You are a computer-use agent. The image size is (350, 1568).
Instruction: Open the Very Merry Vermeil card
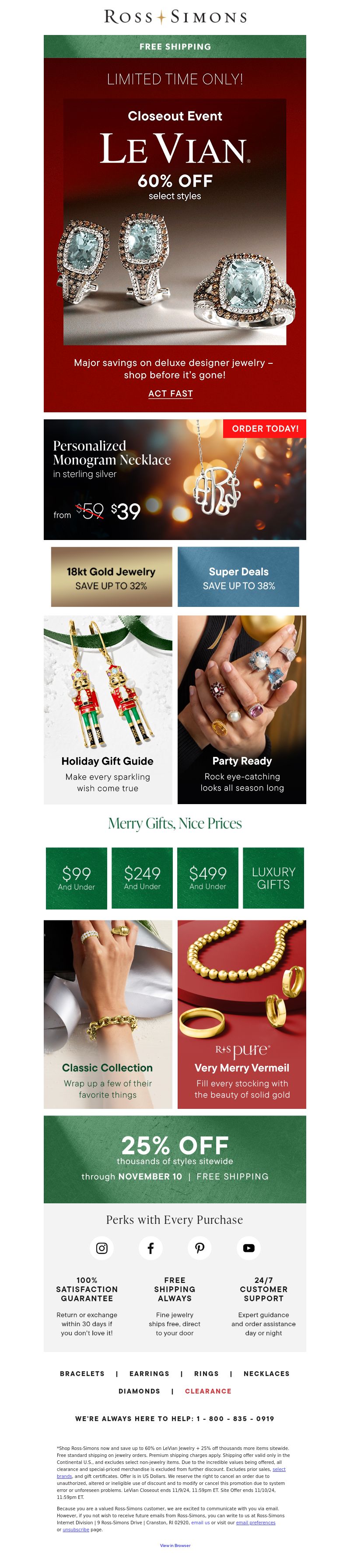coord(241,1014)
